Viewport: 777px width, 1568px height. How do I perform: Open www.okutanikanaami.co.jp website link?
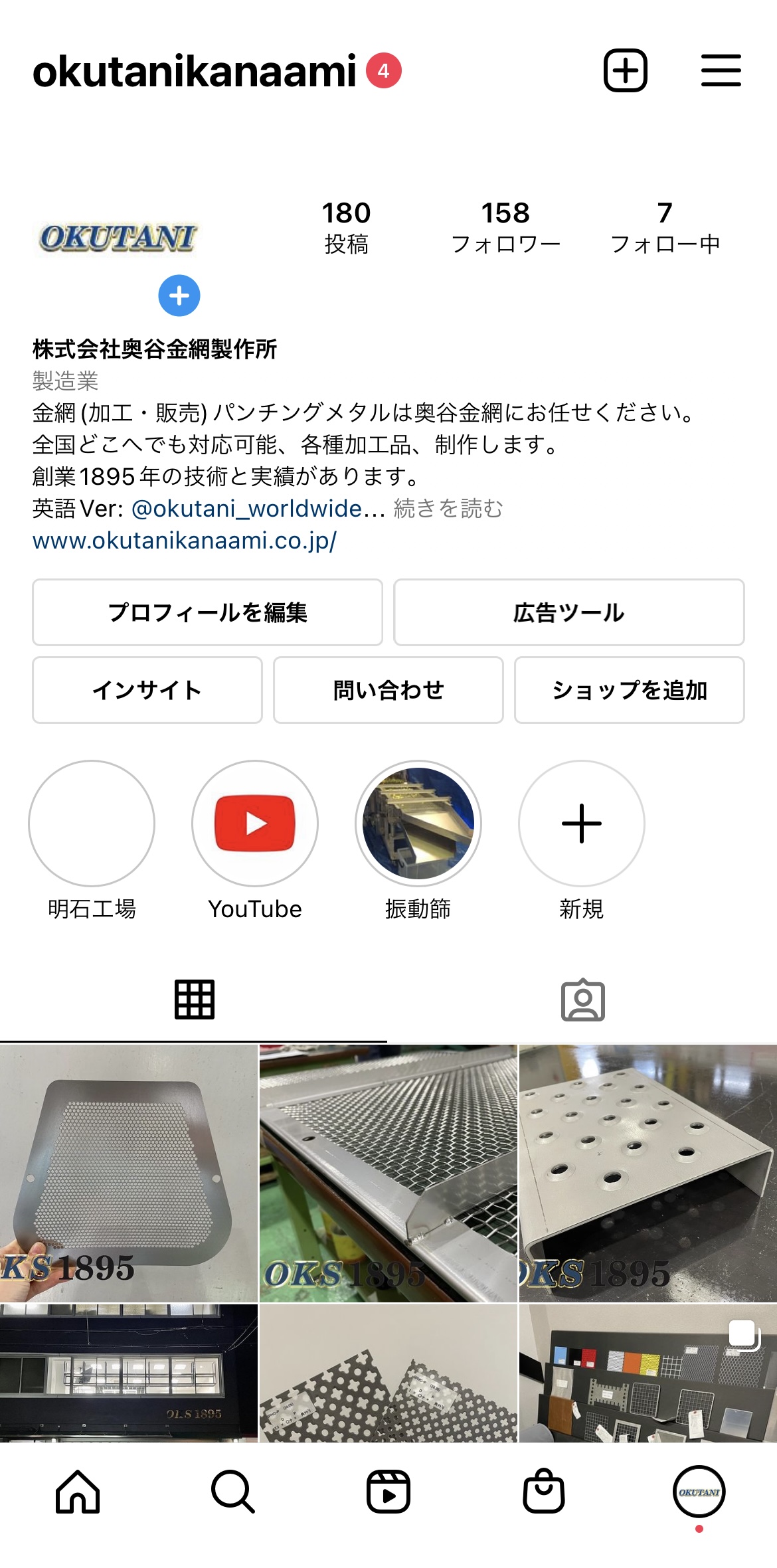pyautogui.click(x=185, y=541)
